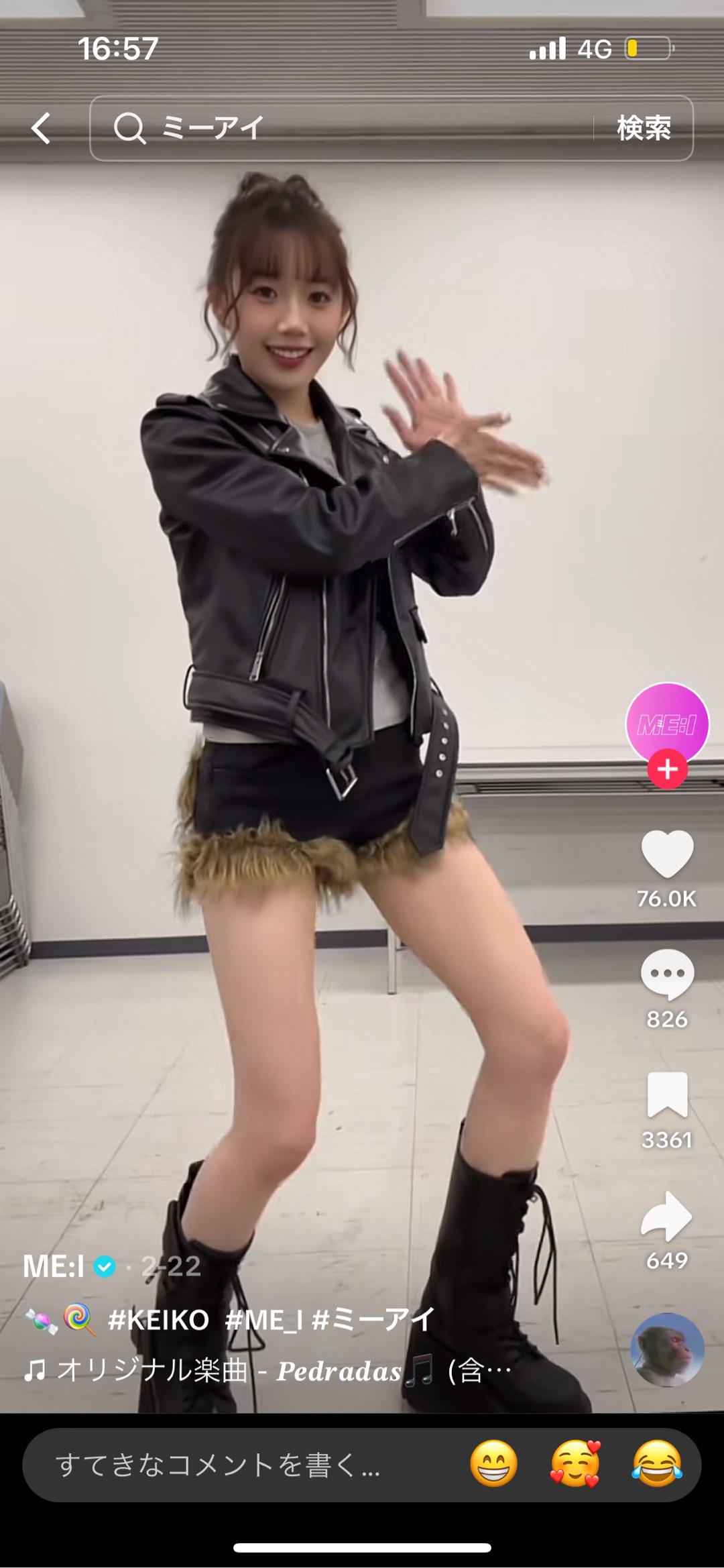Insert the smiling hearts emoji
Screen dimensions: 724x1568
pyautogui.click(x=575, y=1465)
